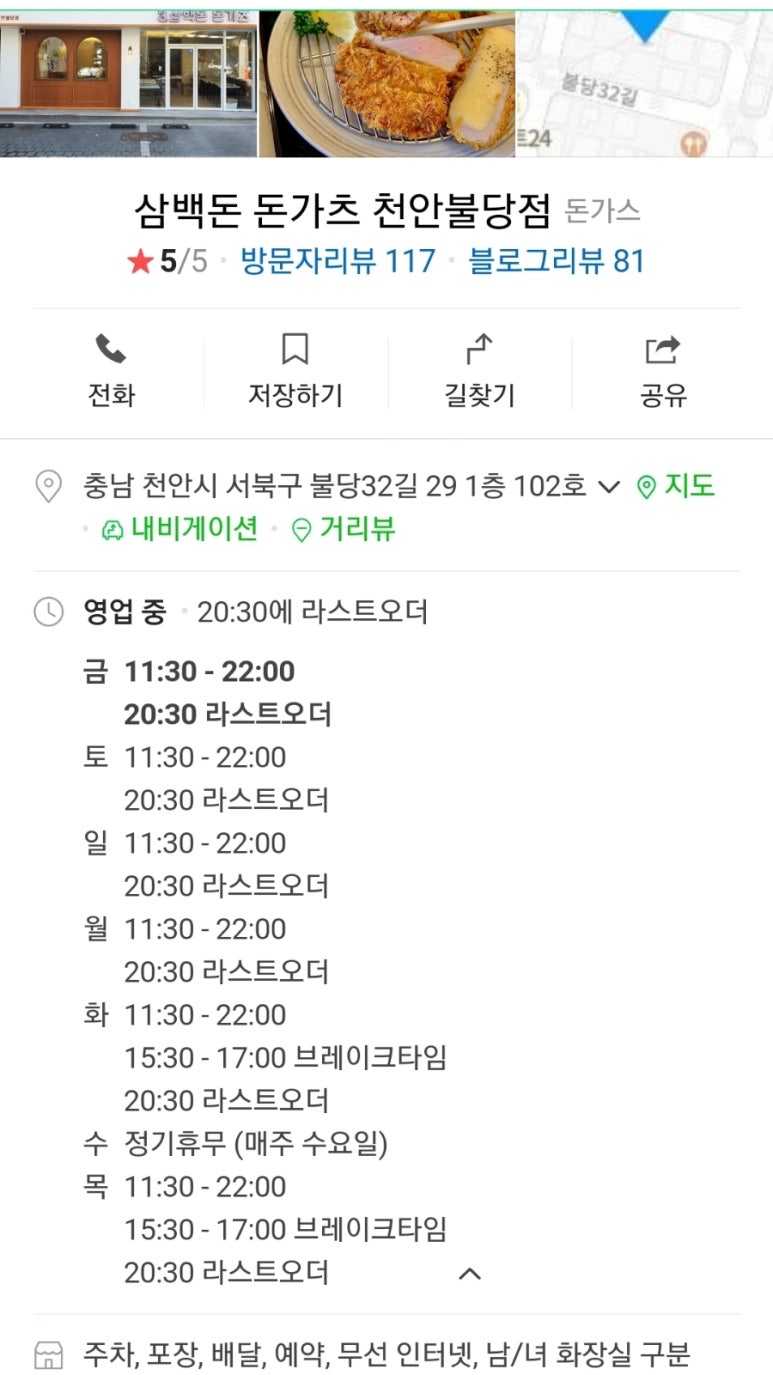Screen dimensions: 773x1375
Task: Open the 지도 map link
Action: pyautogui.click(x=677, y=487)
